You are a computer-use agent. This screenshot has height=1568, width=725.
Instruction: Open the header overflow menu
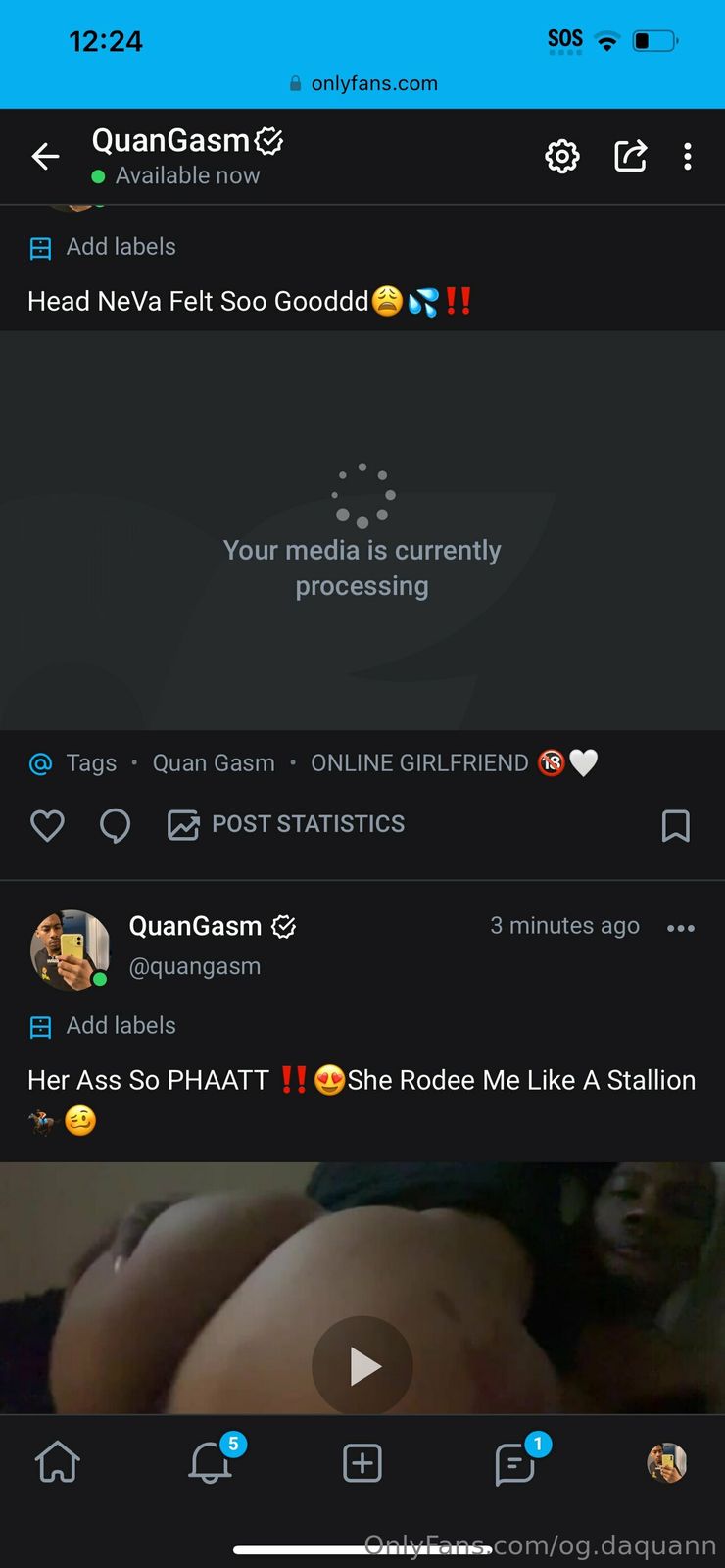[x=688, y=157]
